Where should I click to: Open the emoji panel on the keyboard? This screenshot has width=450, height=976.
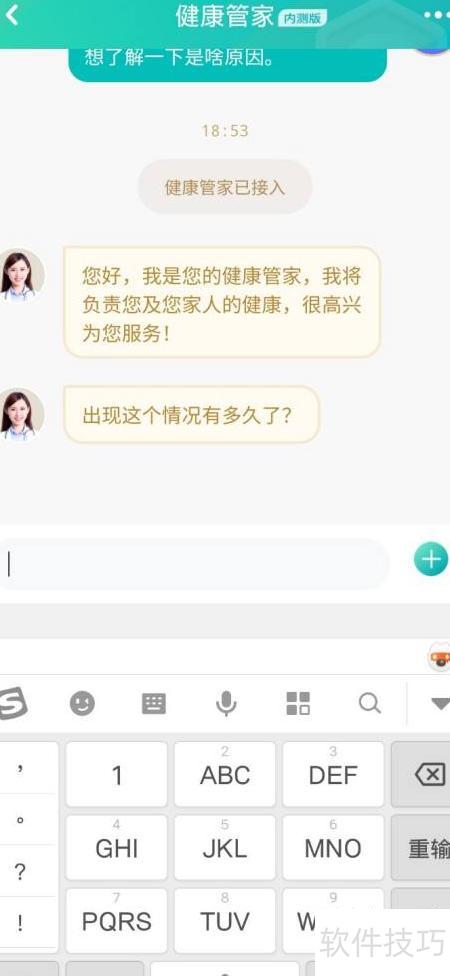(82, 704)
